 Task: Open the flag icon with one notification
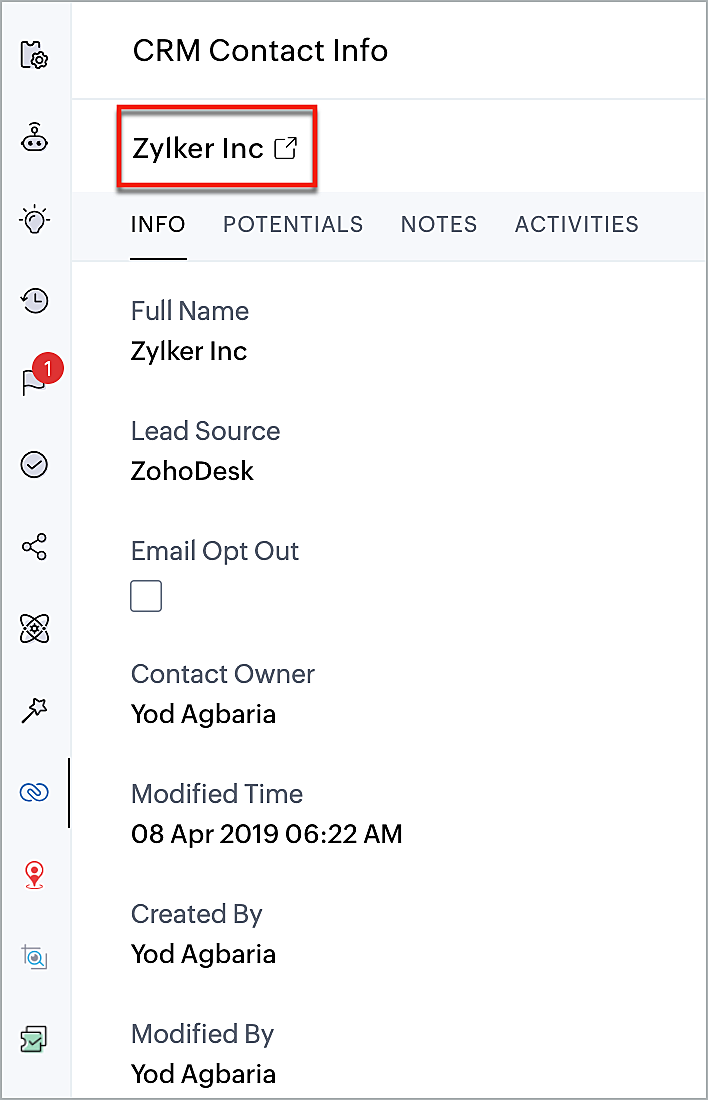point(35,382)
